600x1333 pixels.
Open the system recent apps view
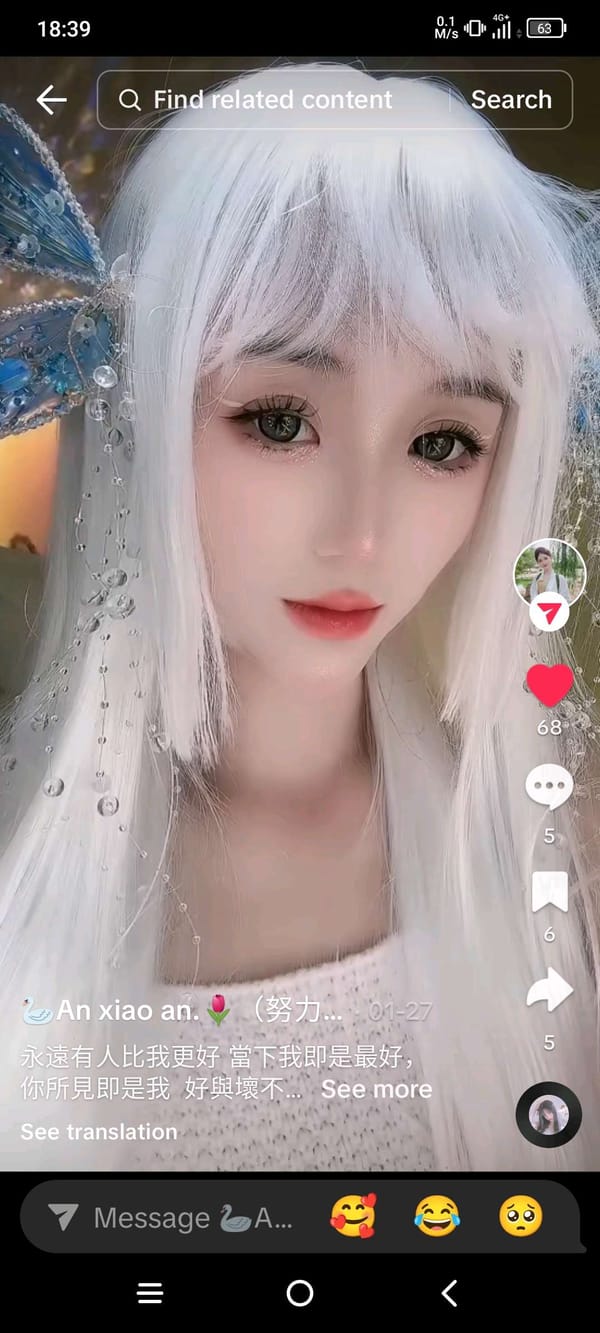click(150, 1293)
